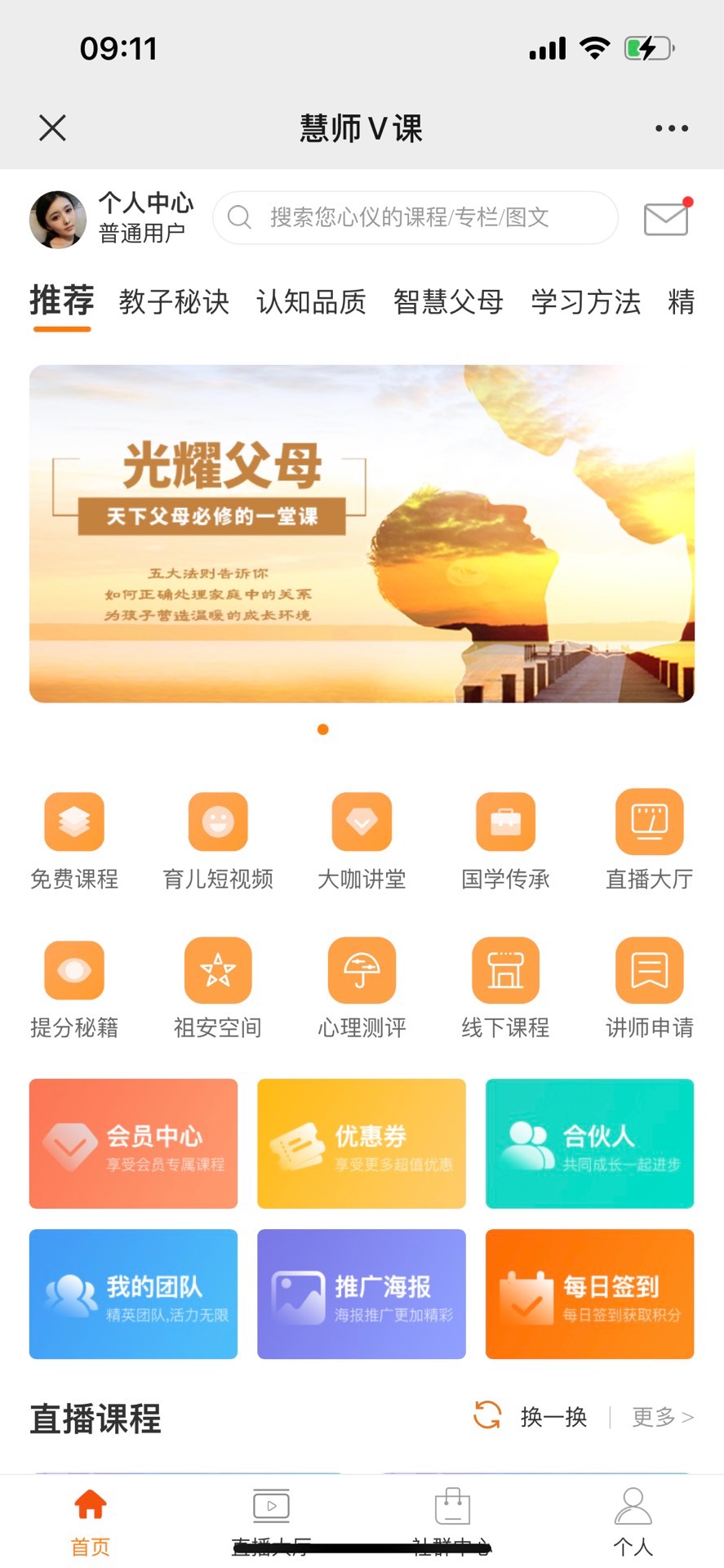View 更多 live courses
724x1568 pixels.
pos(662,1417)
